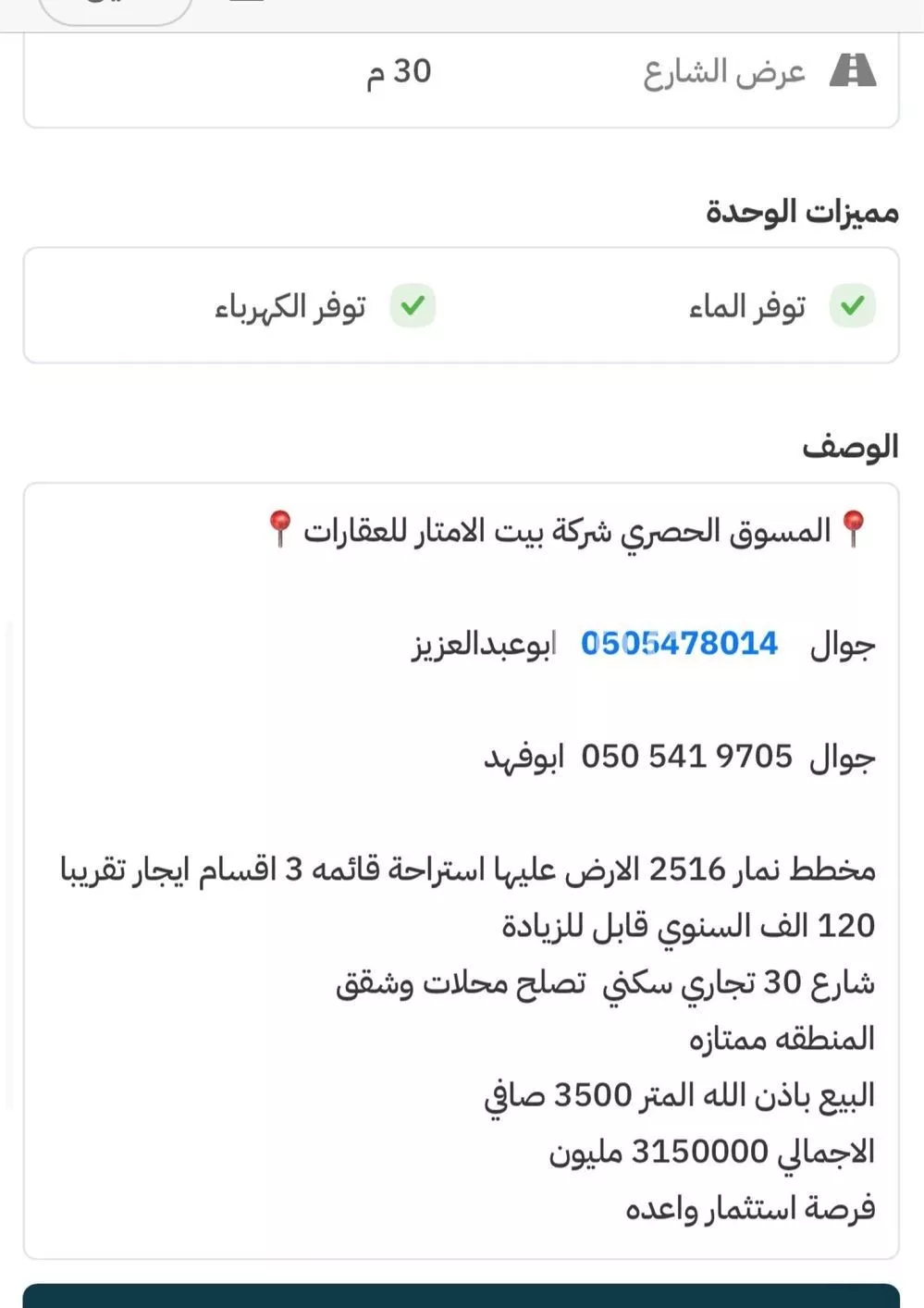Screen dimensions: 924x1308
Task: Tap the phone number 050 541 9705 text
Action: tap(685, 756)
